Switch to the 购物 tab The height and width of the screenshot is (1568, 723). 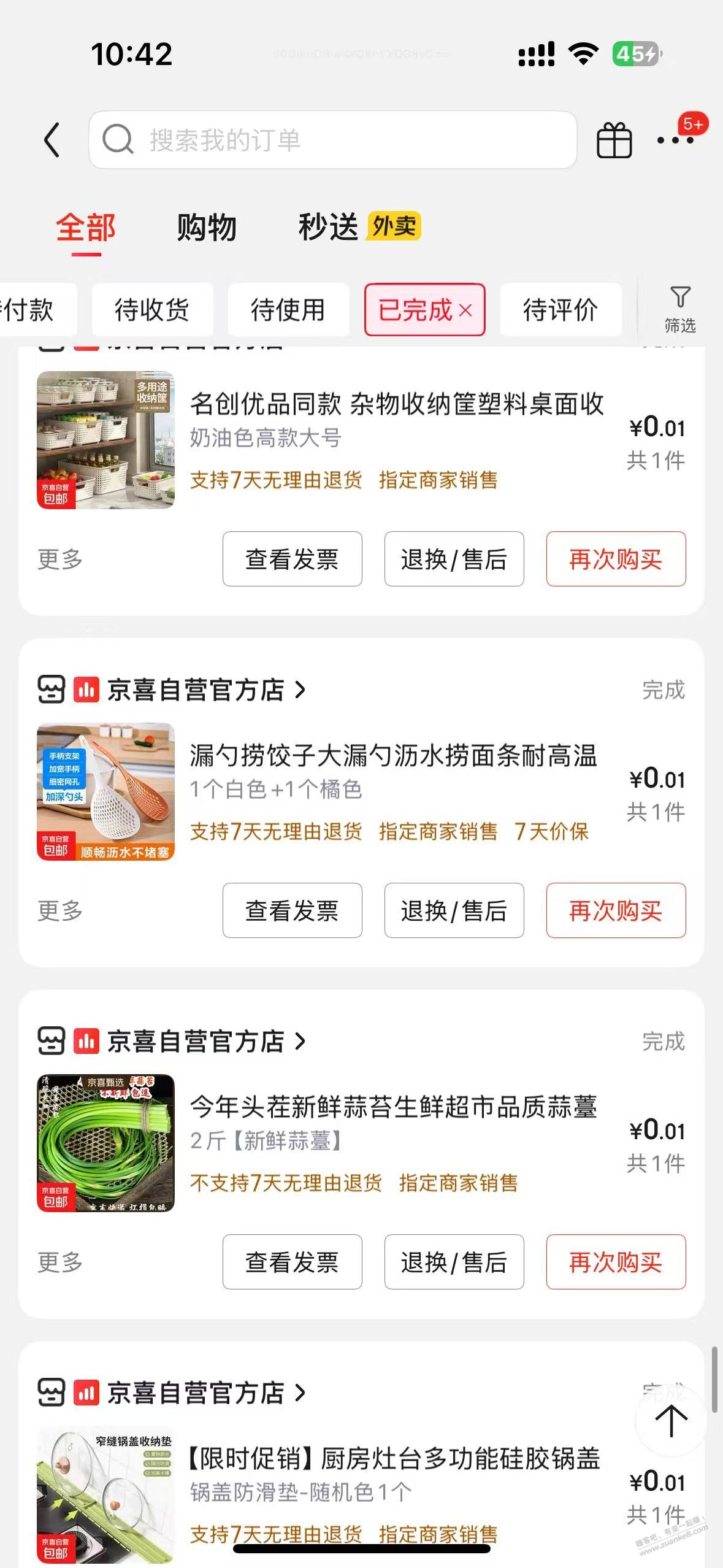tap(206, 228)
